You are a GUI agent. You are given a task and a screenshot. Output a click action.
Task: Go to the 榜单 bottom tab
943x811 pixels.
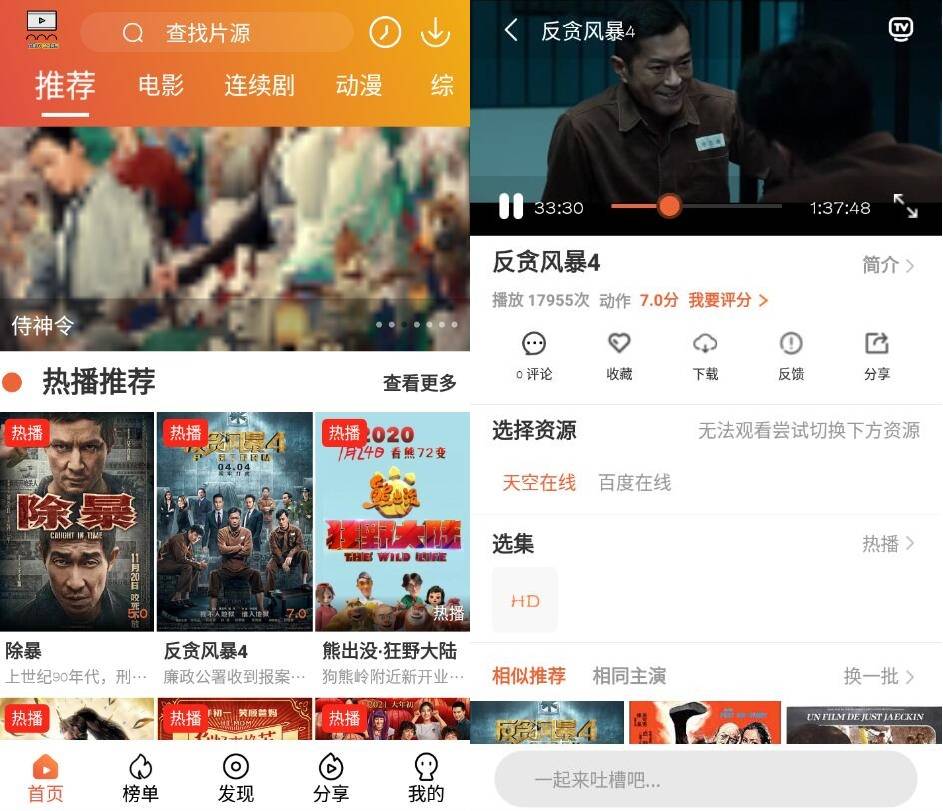click(x=140, y=778)
